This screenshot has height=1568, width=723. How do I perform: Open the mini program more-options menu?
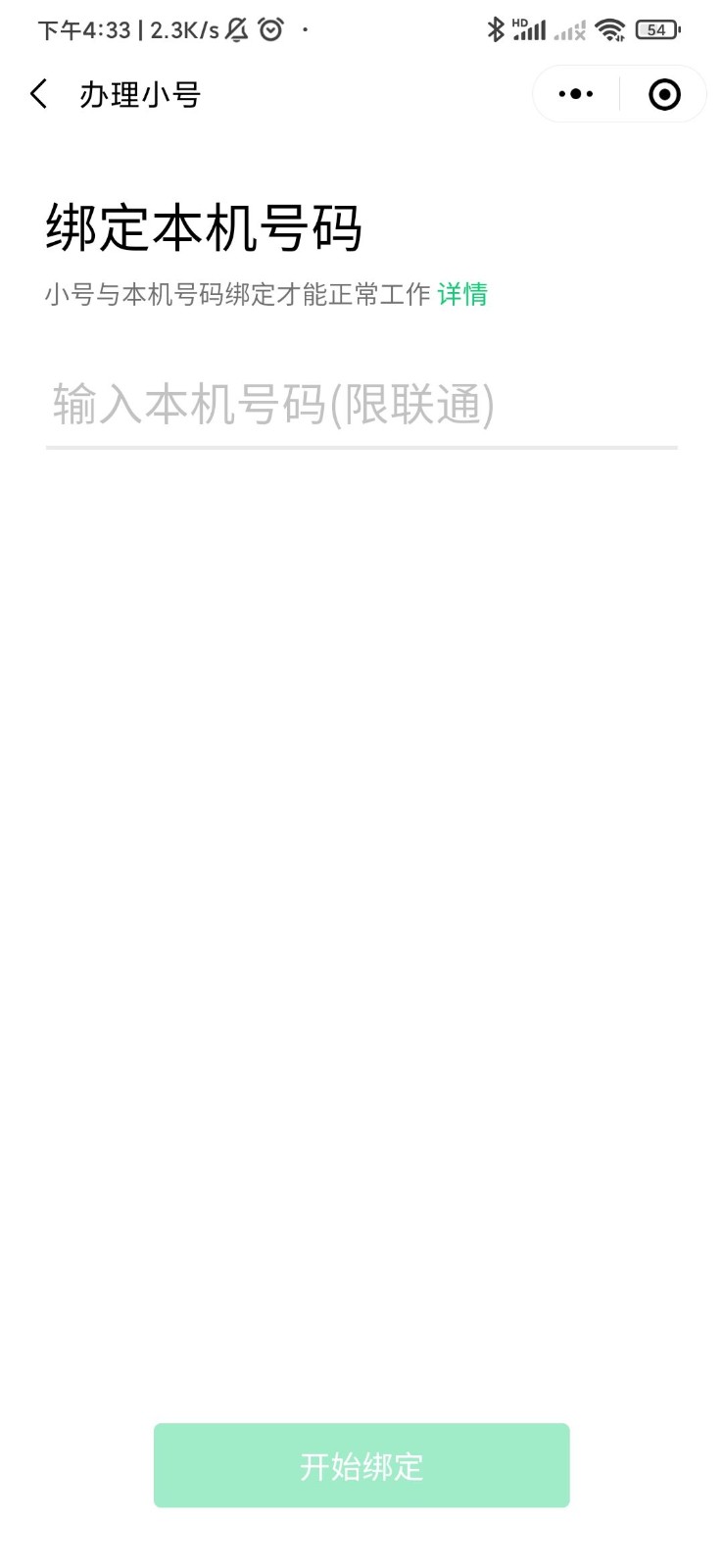tap(576, 95)
